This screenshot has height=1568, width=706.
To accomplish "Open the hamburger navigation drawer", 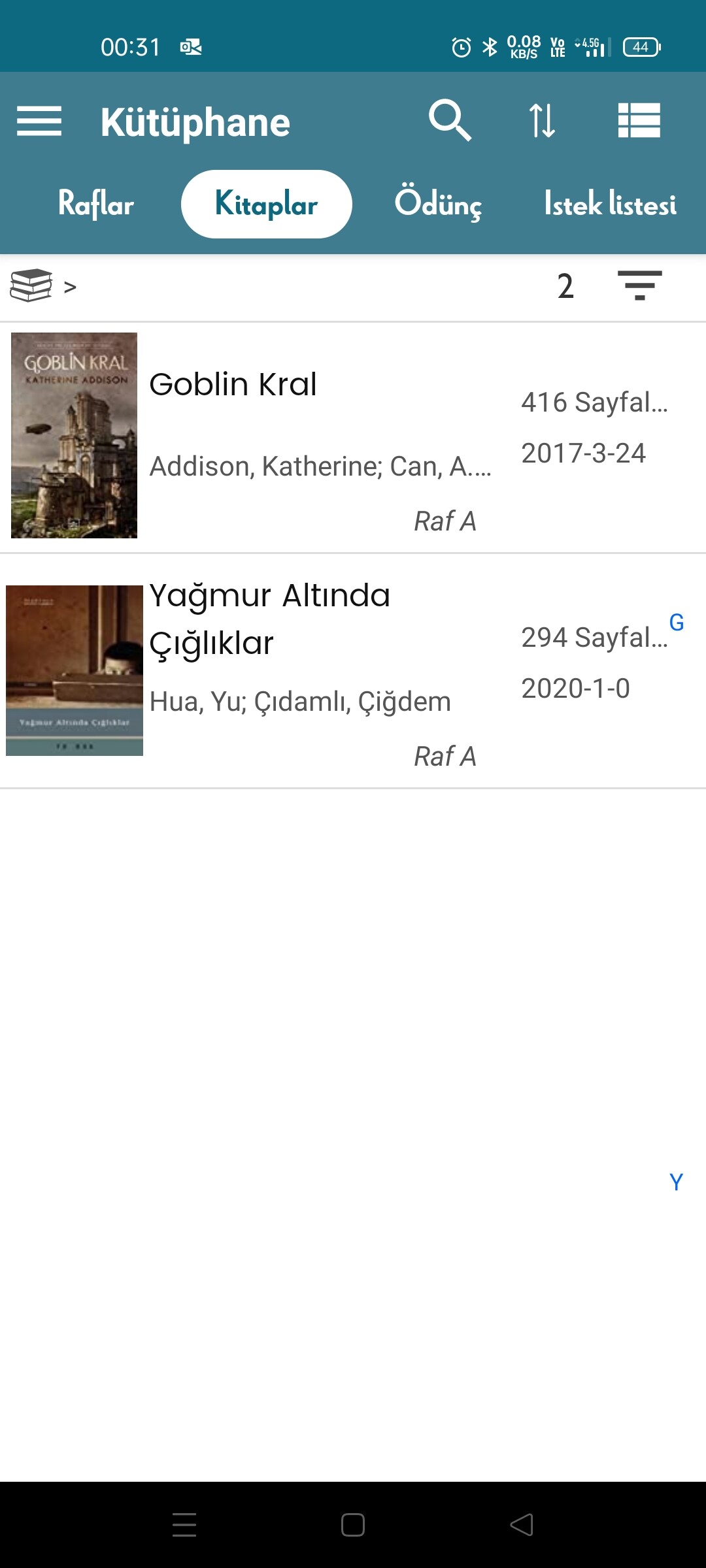I will pyautogui.click(x=39, y=122).
